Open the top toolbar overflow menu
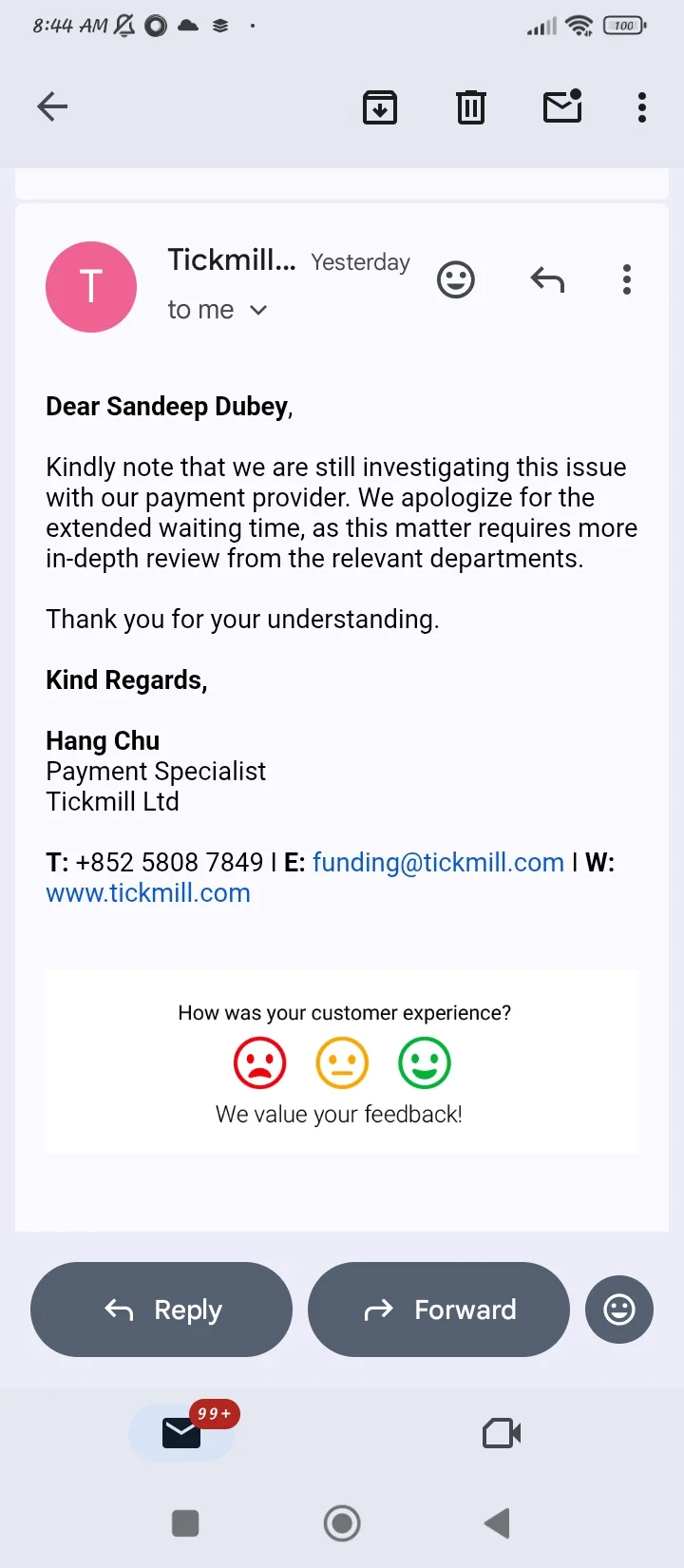The image size is (684, 1568). [x=642, y=107]
